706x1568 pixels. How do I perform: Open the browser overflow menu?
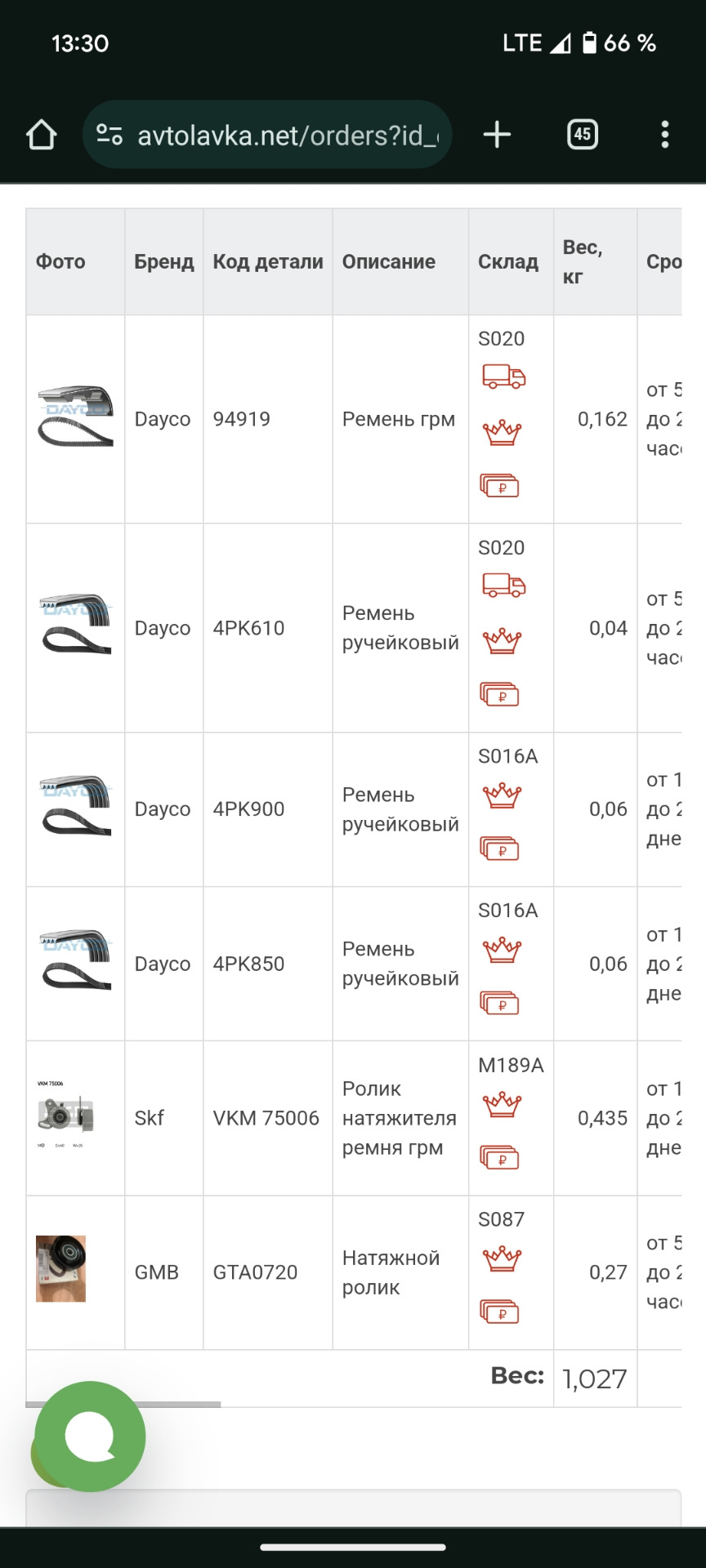(665, 135)
